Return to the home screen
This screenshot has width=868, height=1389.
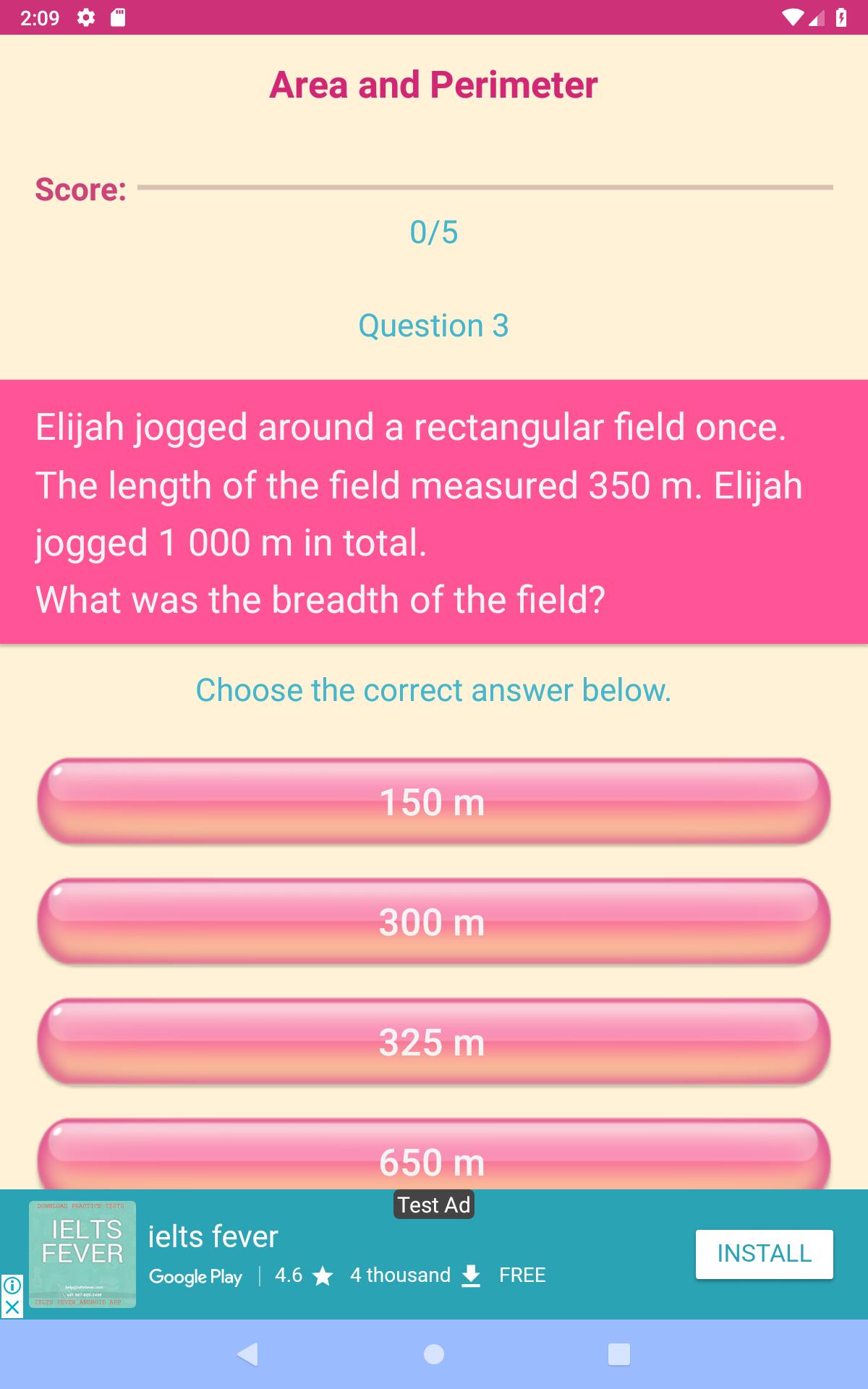tap(434, 1354)
